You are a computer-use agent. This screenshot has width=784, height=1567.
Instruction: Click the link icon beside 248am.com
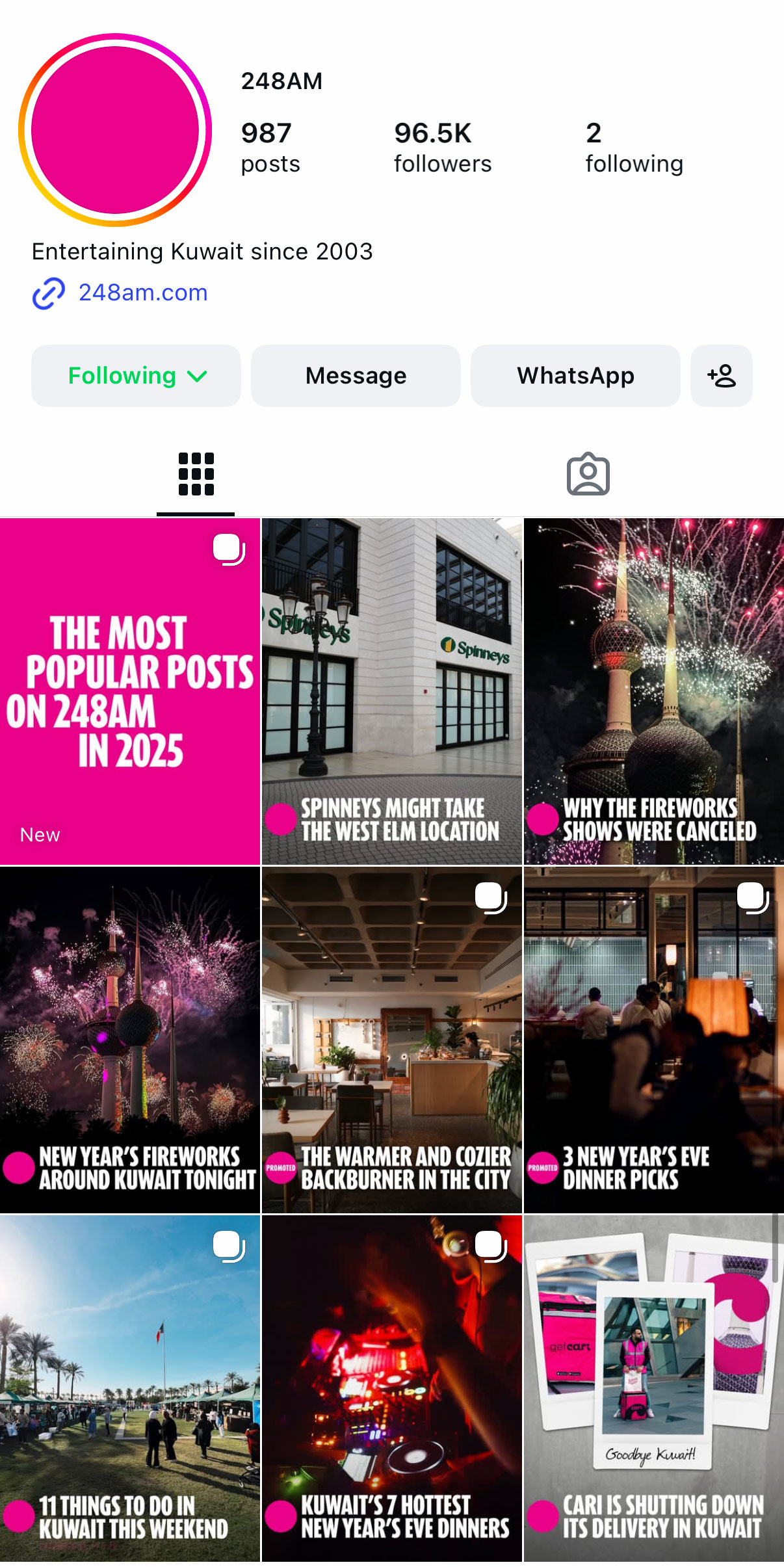pyautogui.click(x=47, y=294)
